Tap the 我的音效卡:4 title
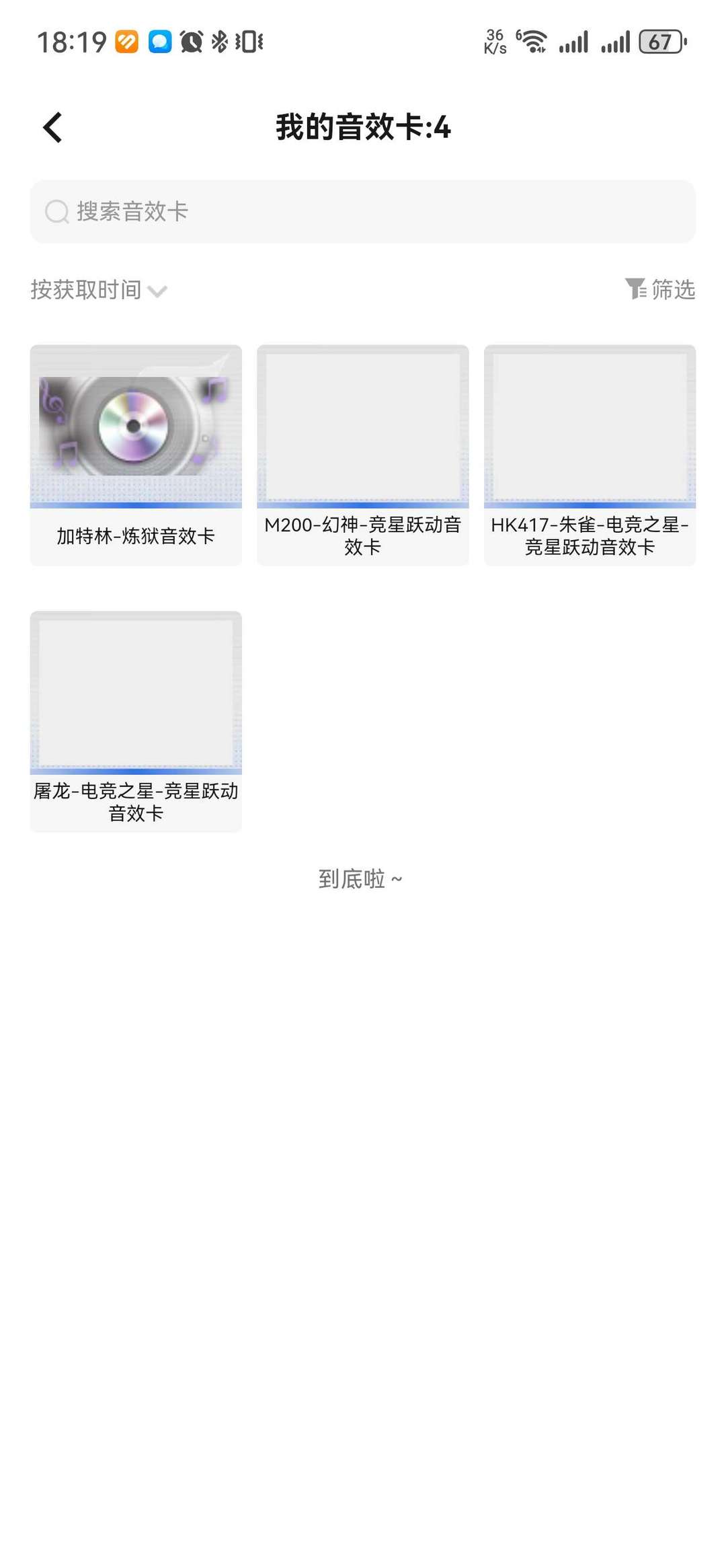This screenshot has height=1568, width=726. pos(363,128)
